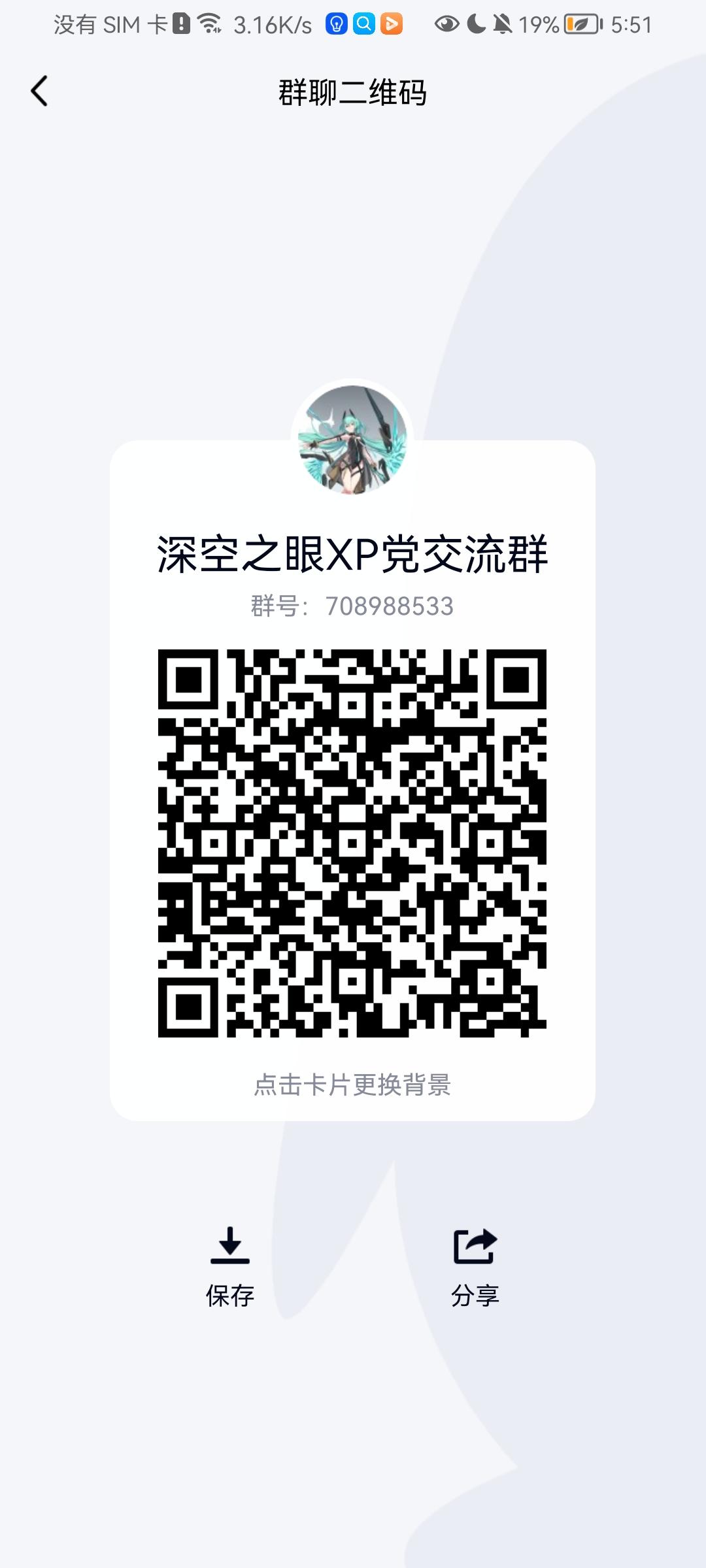
Task: Click the blue lock icon in status bar
Action: [x=335, y=25]
